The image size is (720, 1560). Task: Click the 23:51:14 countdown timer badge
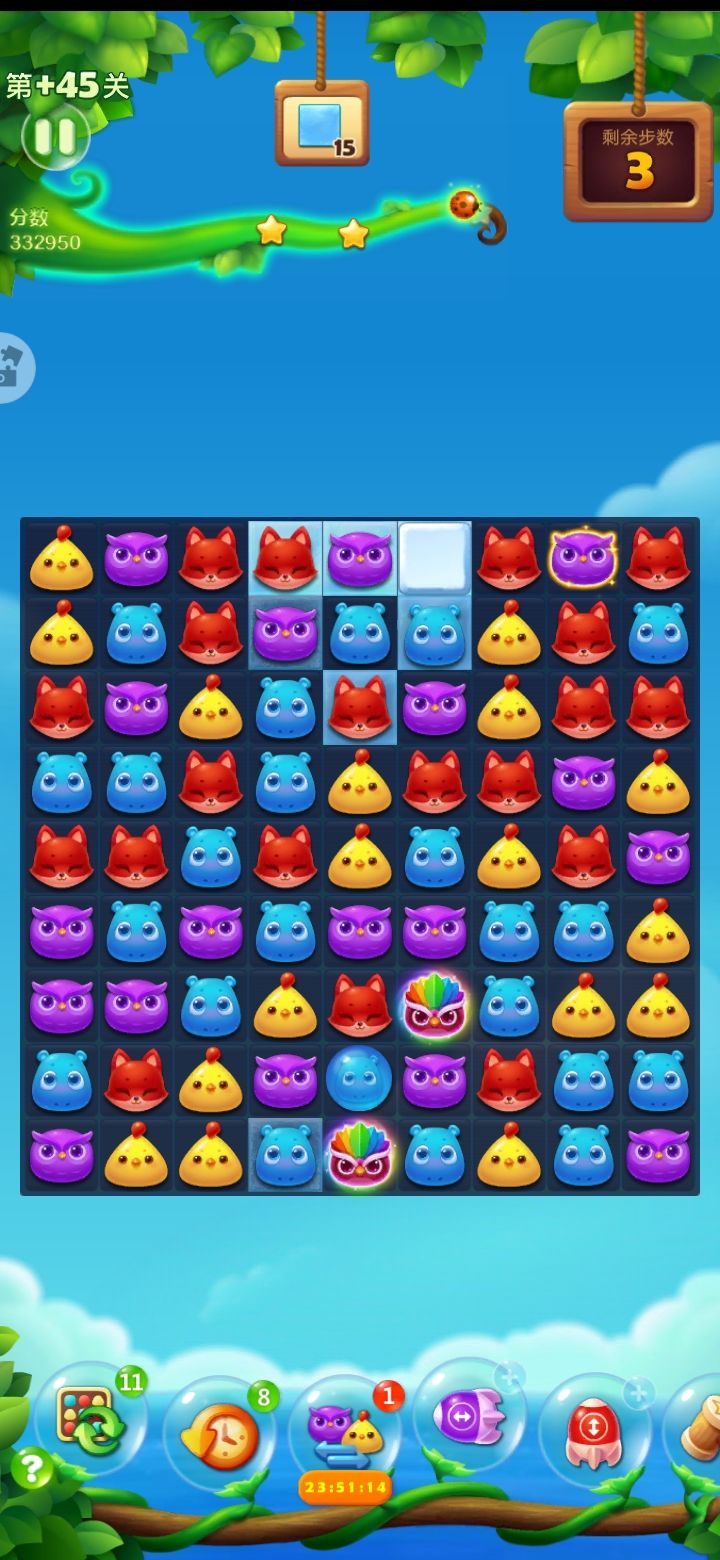(345, 1487)
